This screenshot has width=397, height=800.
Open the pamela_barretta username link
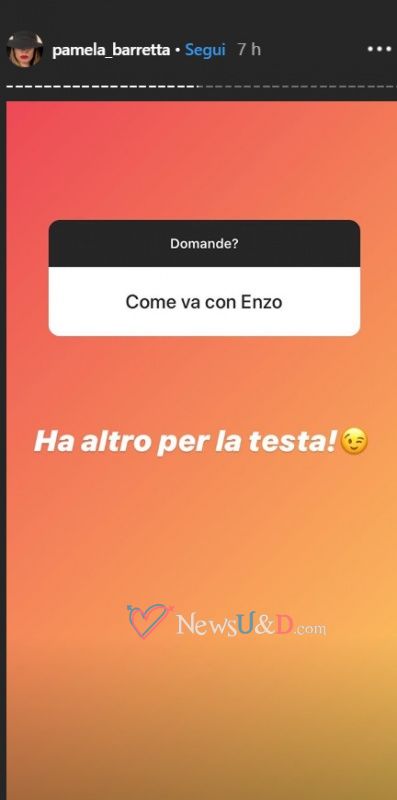click(x=111, y=51)
